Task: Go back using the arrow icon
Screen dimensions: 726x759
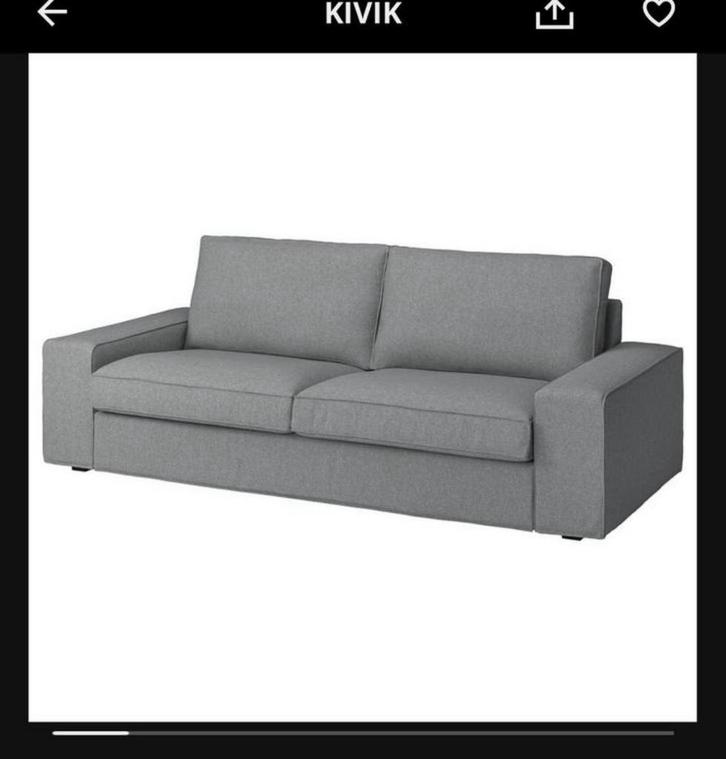Action: point(52,12)
